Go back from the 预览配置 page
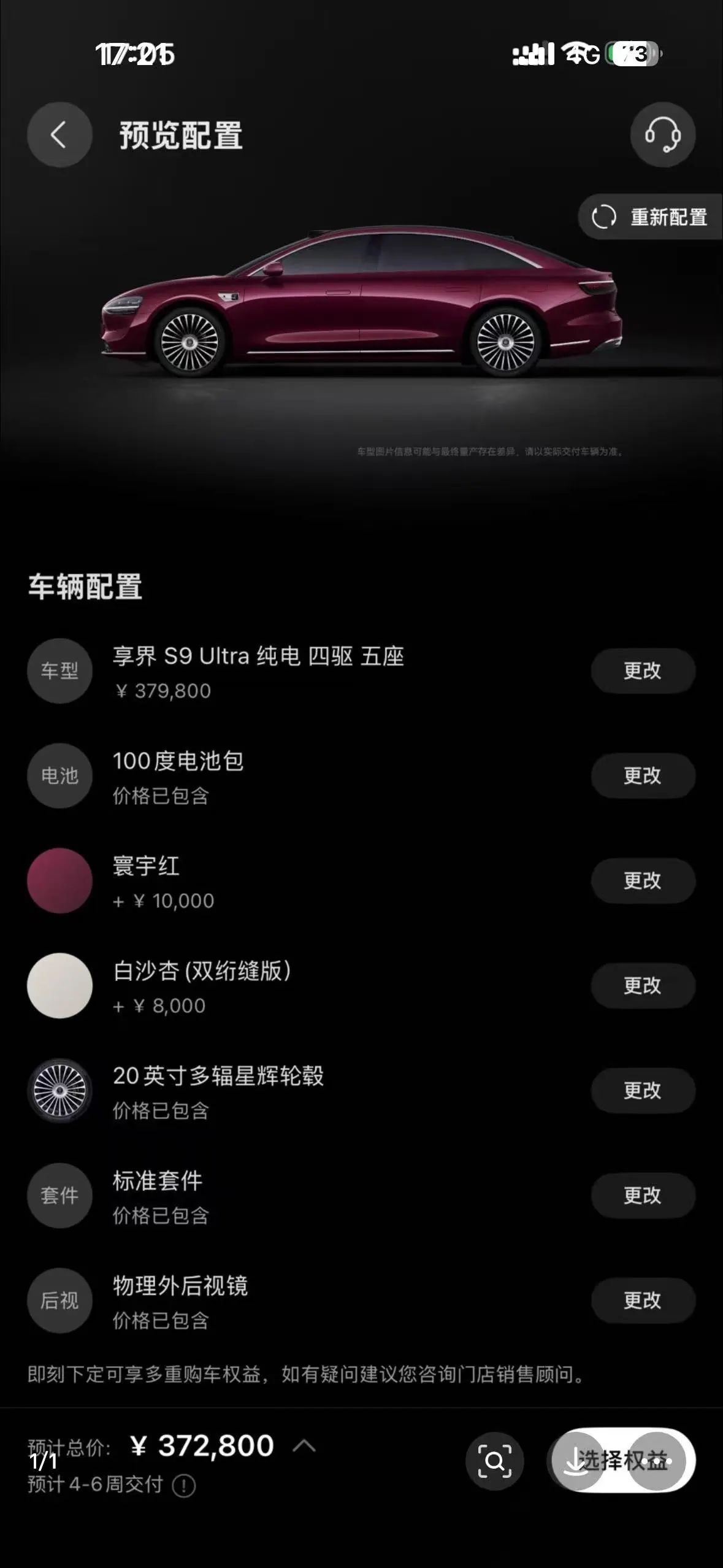The width and height of the screenshot is (723, 1568). 59,134
